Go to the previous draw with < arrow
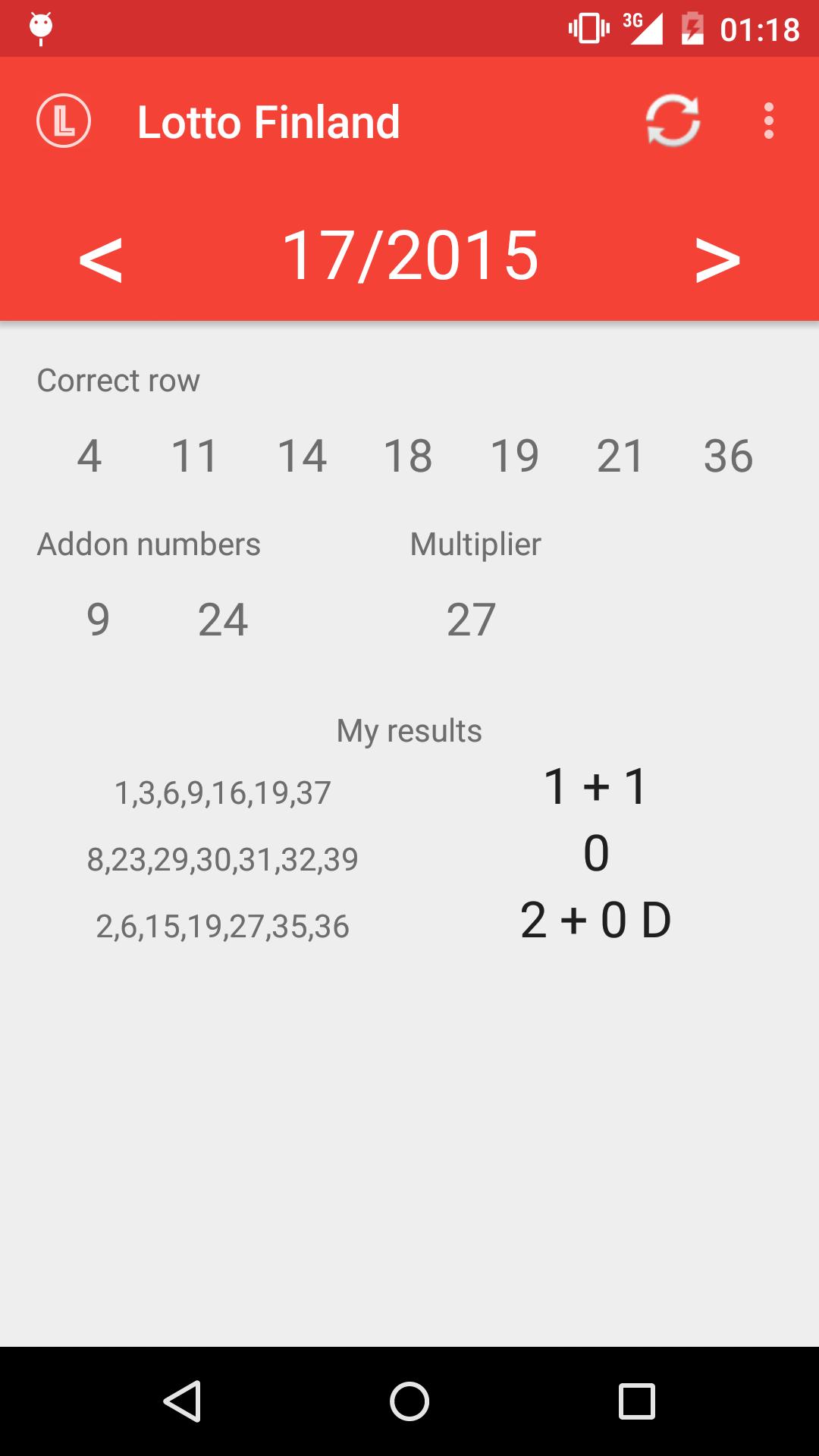The width and height of the screenshot is (819, 1456). (x=101, y=258)
